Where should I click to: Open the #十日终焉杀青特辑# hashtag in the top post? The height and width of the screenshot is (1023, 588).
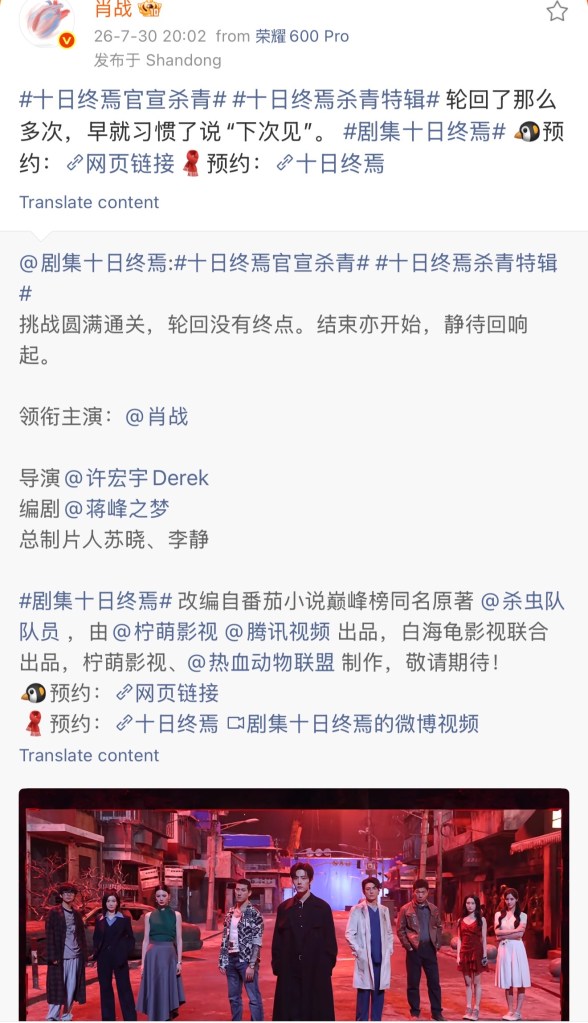(x=337, y=100)
